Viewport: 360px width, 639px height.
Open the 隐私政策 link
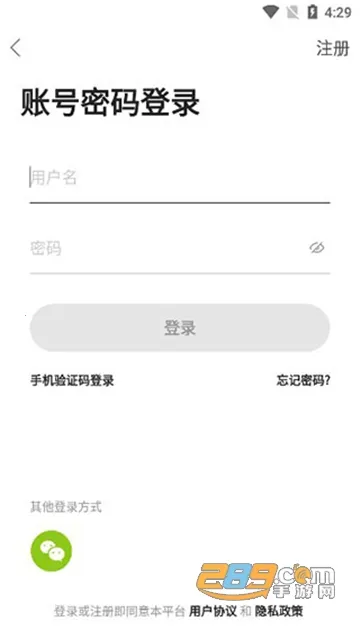coord(279,611)
